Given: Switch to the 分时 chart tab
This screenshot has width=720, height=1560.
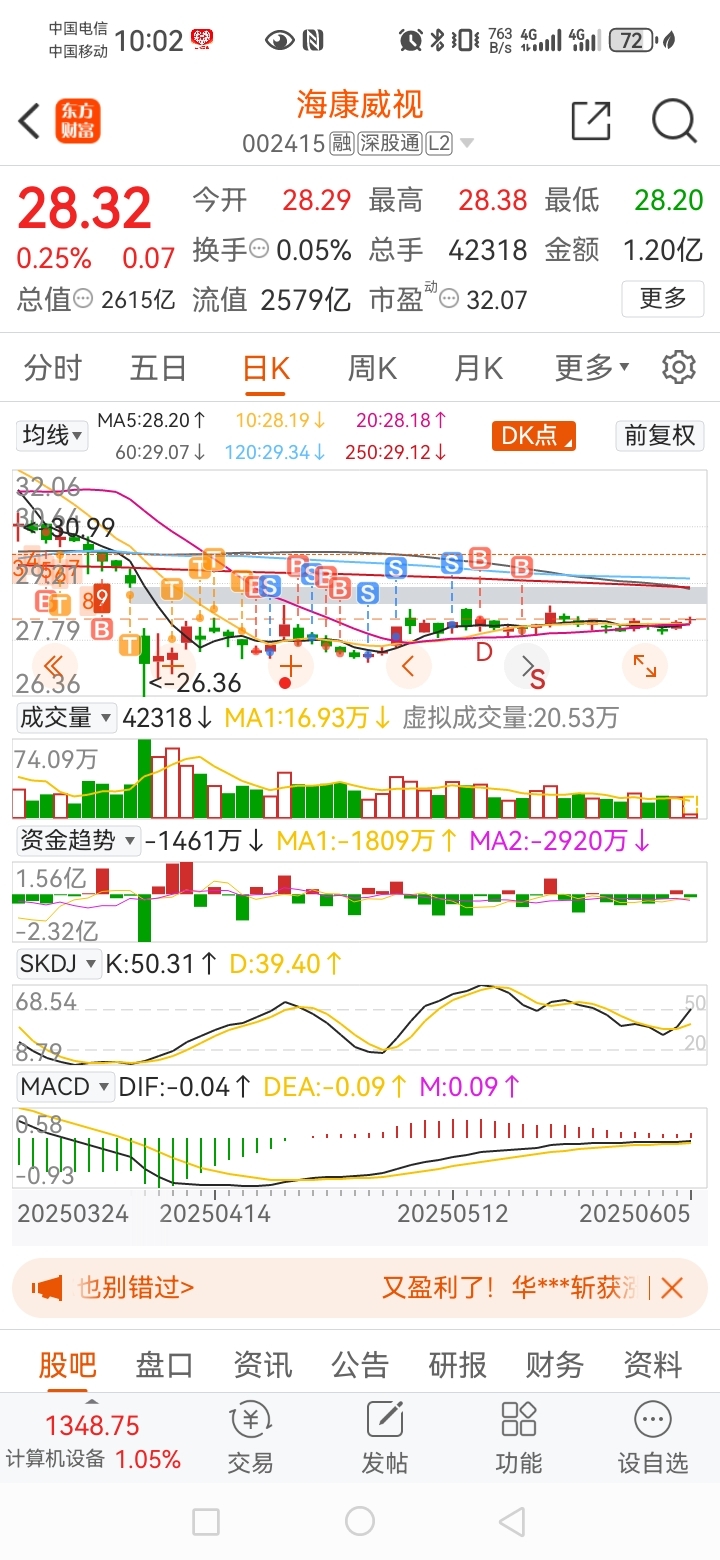Looking at the screenshot, I should point(53,368).
